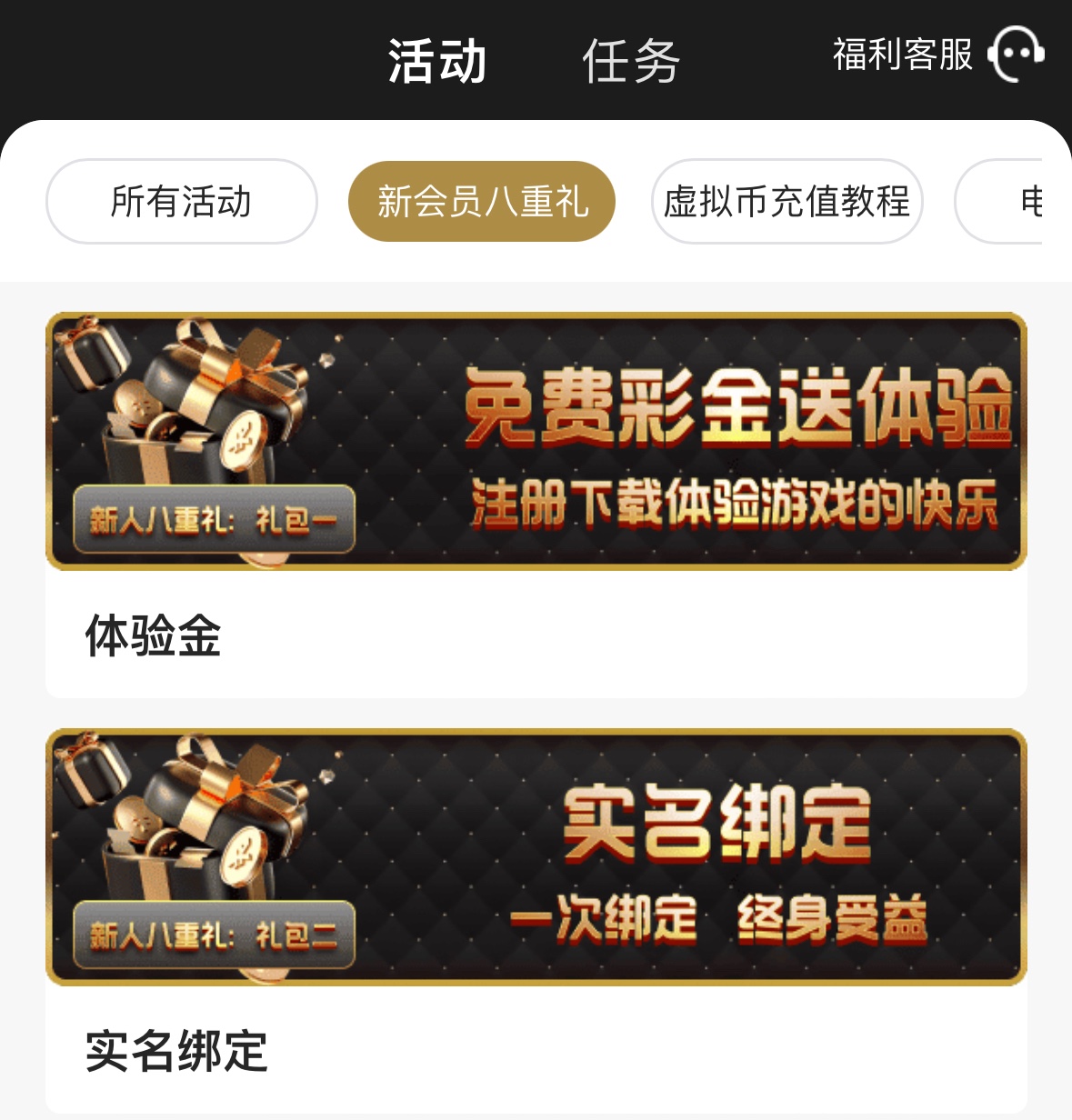Select the 活动 tab
Image resolution: width=1072 pixels, height=1120 pixels.
point(437,62)
